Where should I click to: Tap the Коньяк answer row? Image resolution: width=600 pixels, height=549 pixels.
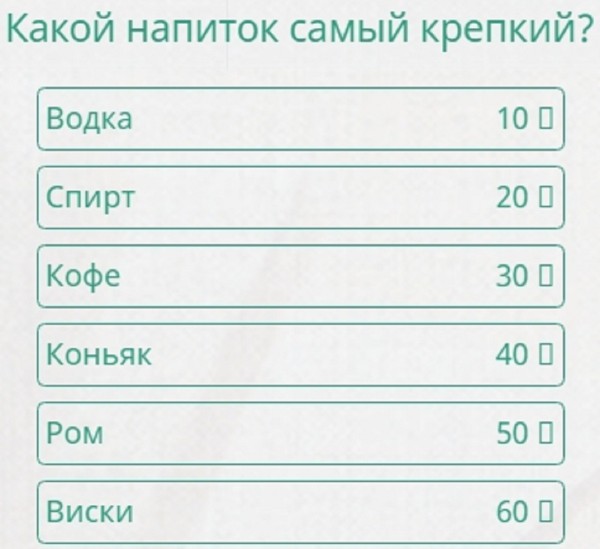coord(300,354)
